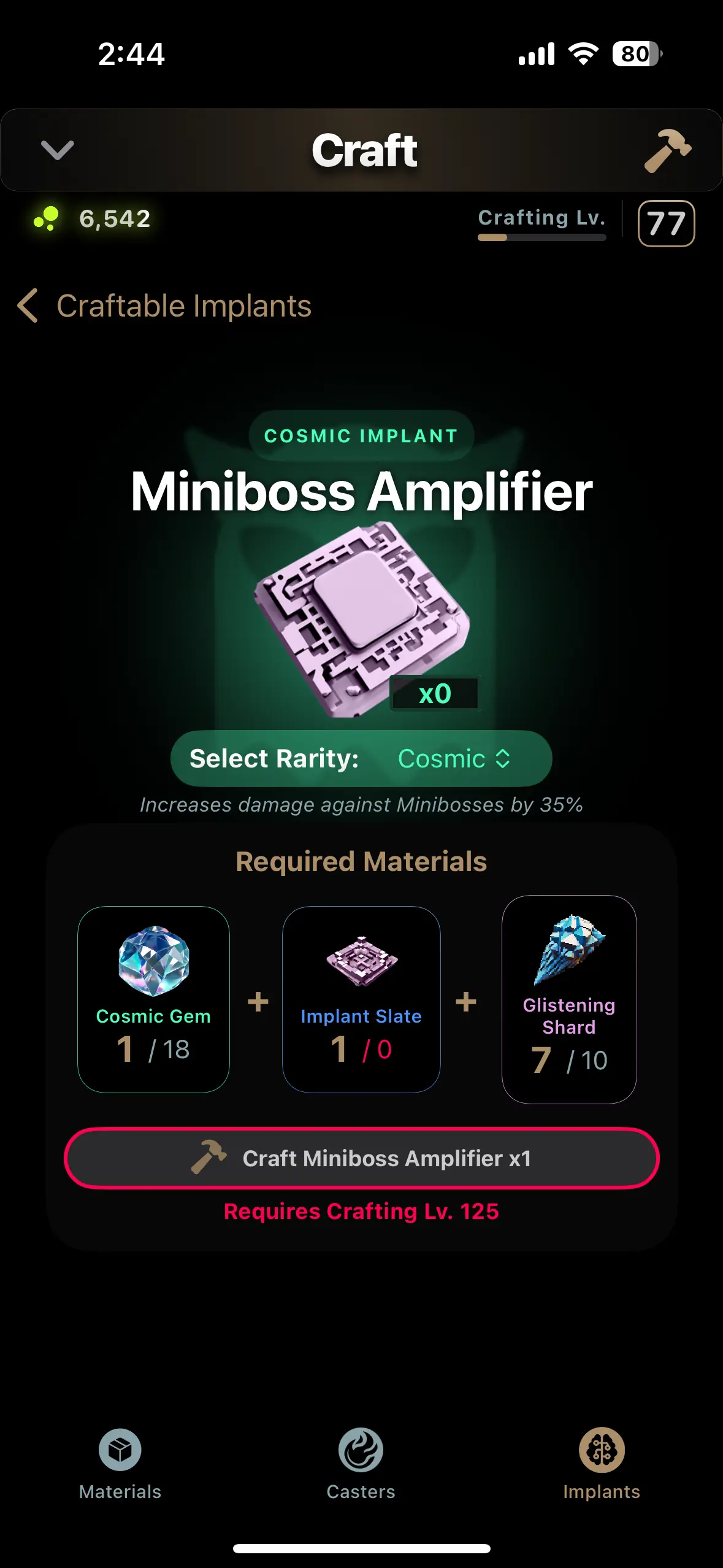The image size is (723, 1568).
Task: Go back to Craftable Implants
Action: pyautogui.click(x=164, y=306)
